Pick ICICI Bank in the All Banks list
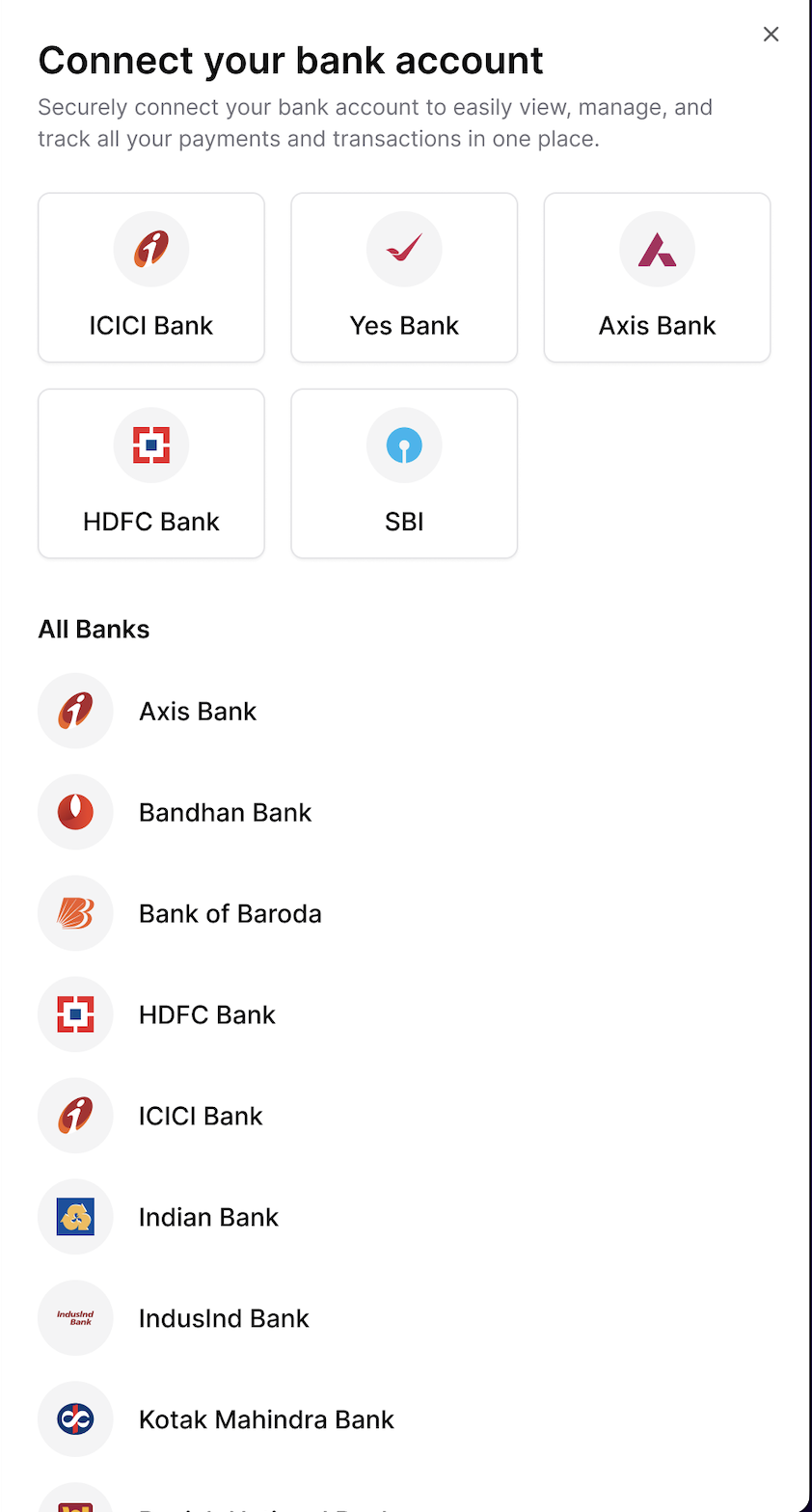The image size is (812, 1512). 201,1117
